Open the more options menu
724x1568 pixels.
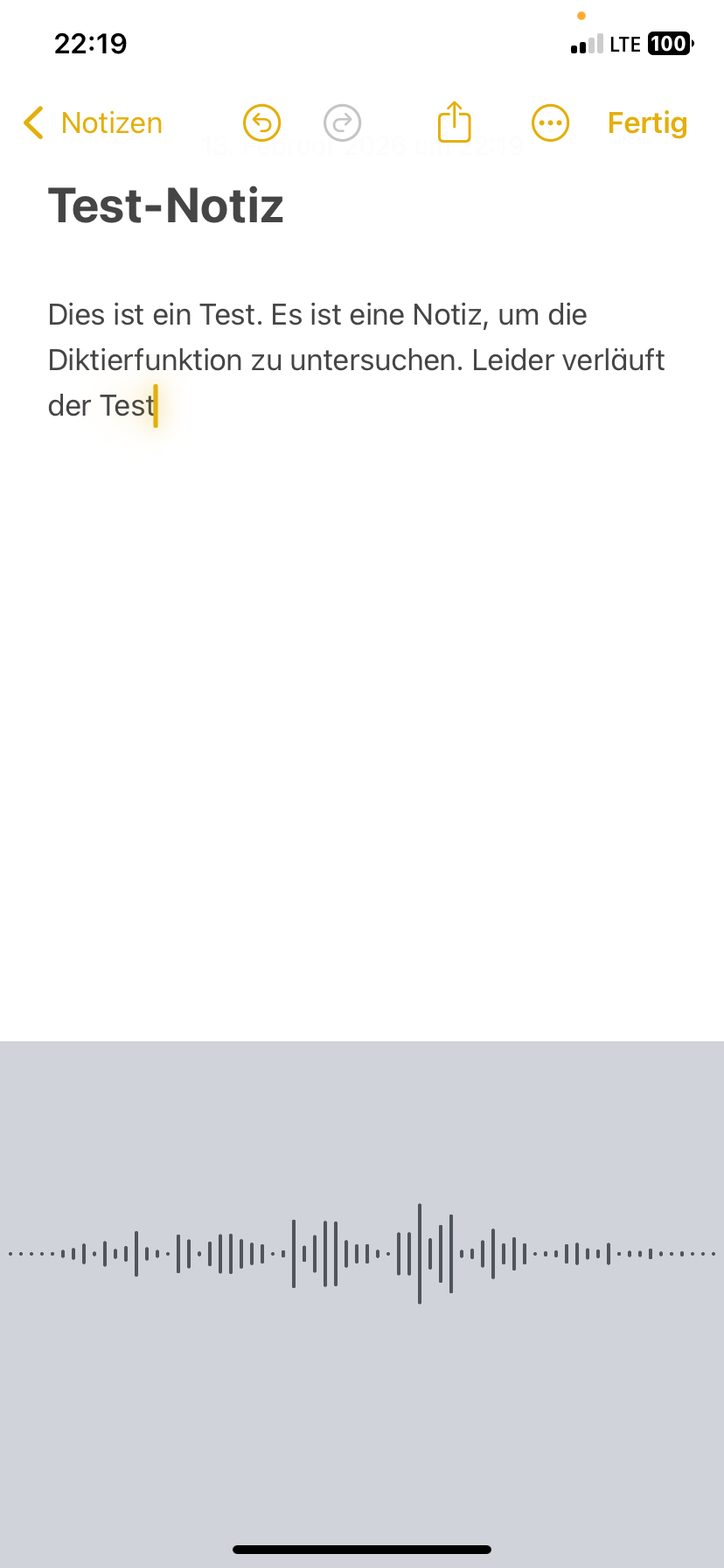point(550,123)
